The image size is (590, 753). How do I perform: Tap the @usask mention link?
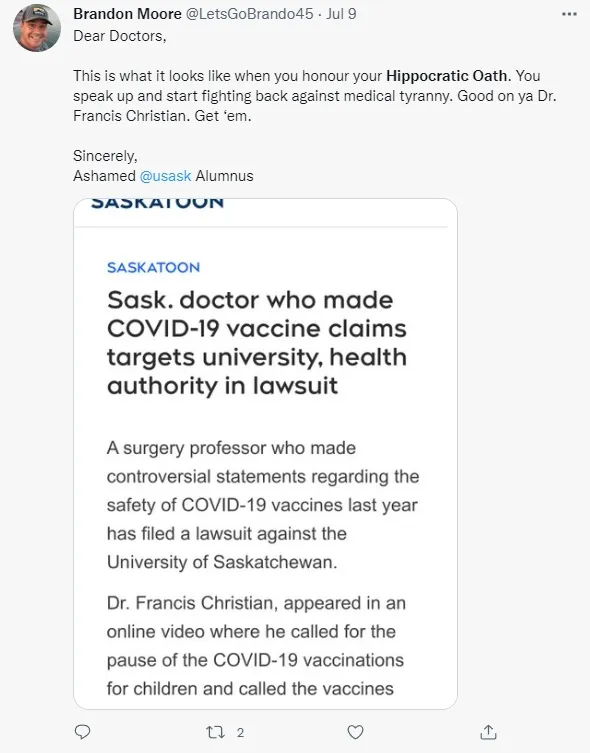(166, 176)
